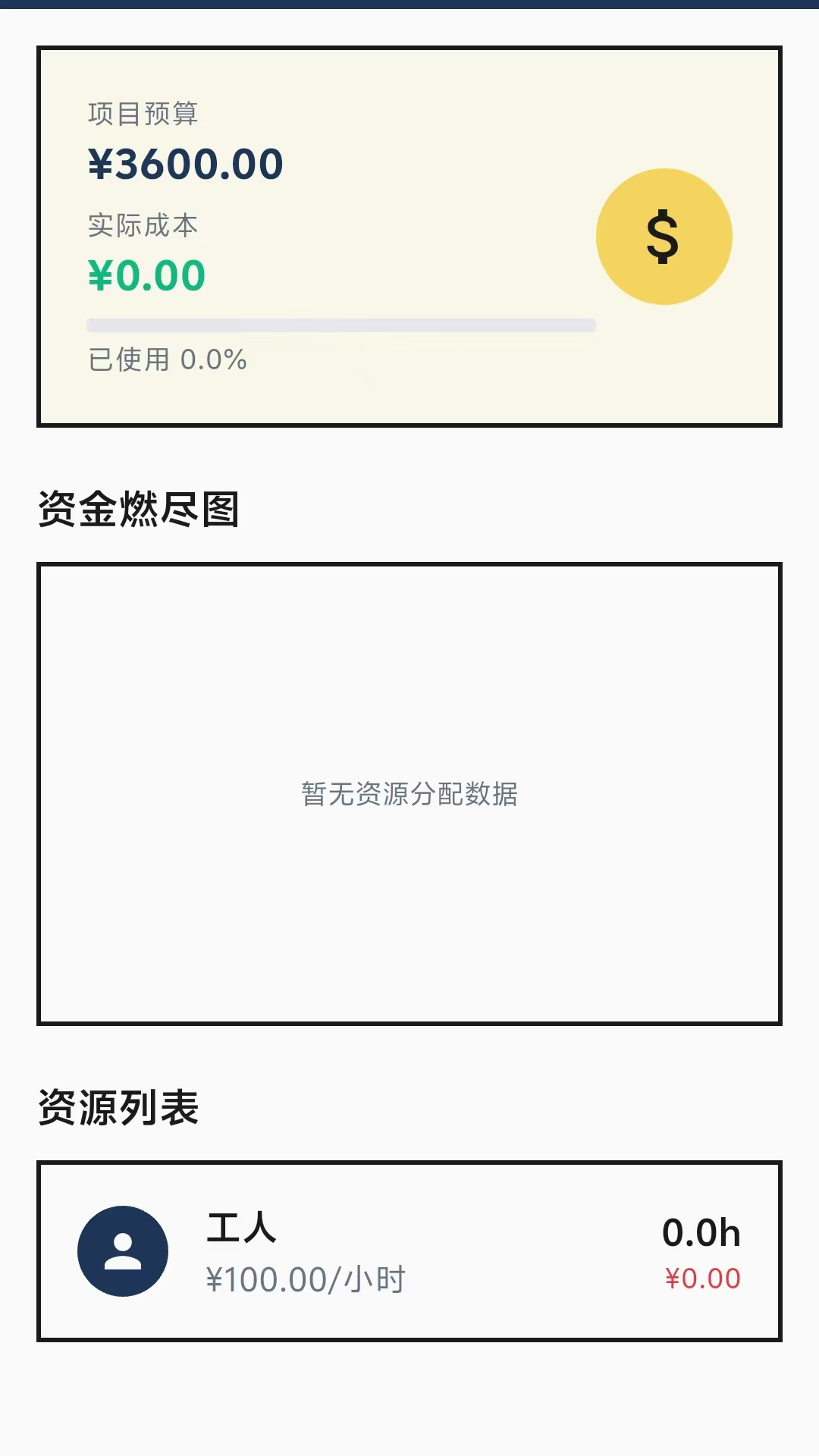This screenshot has width=819, height=1456.
Task: Click the budget usage progress bar
Action: pos(341,325)
